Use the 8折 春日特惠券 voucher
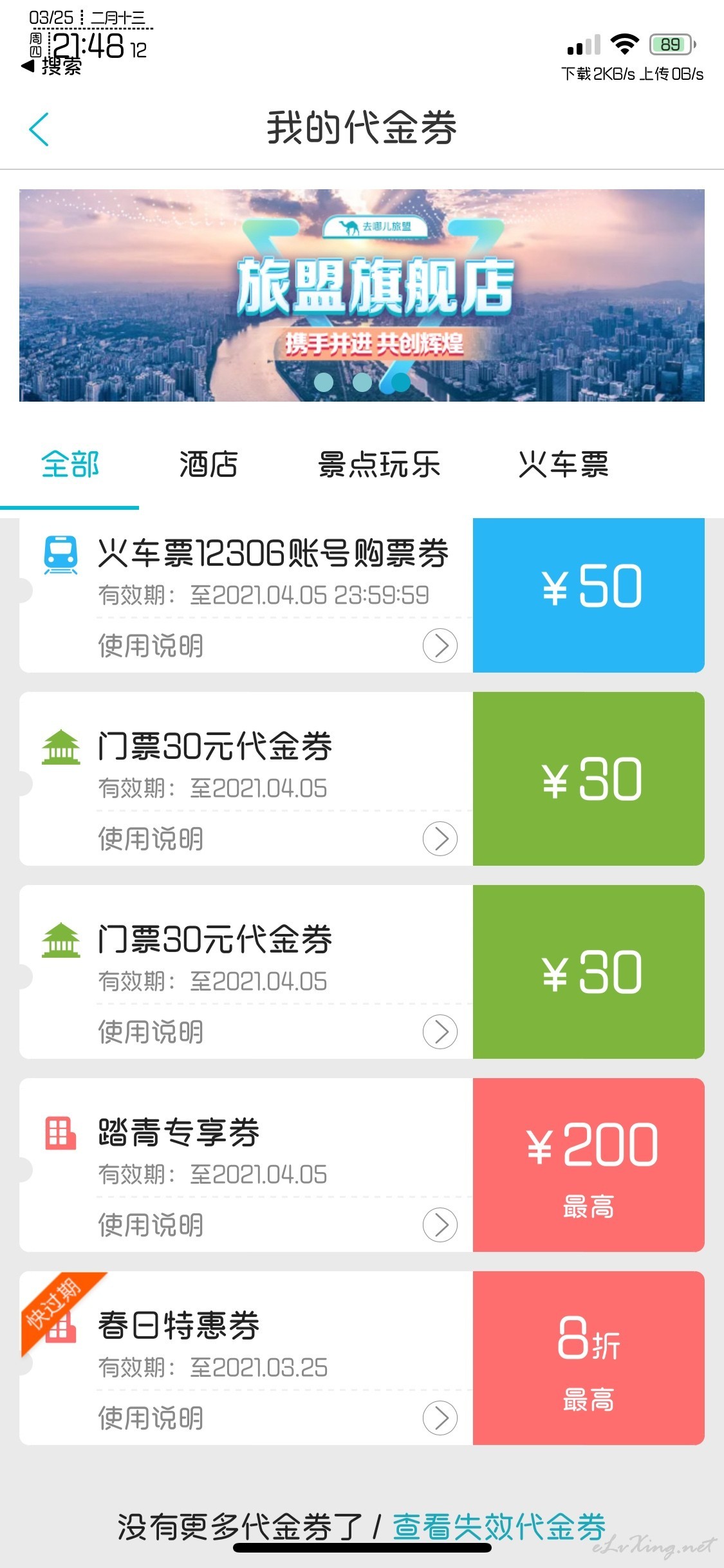This screenshot has width=724, height=1568. (x=589, y=1358)
